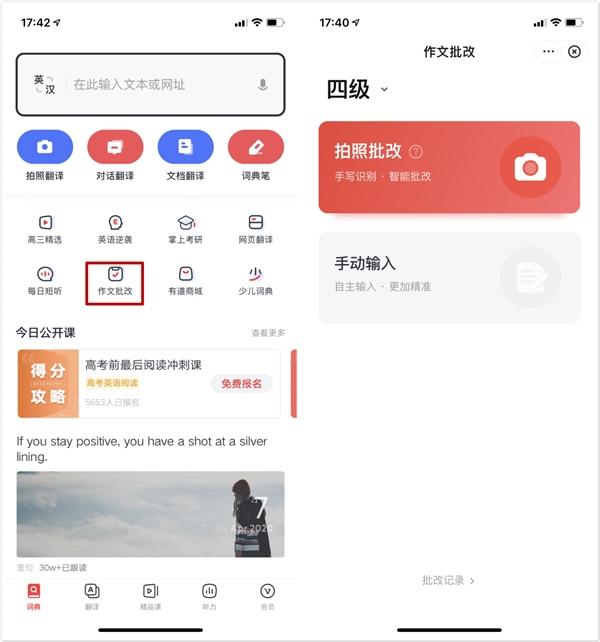600x642 pixels.
Task: Open 批改记录 correction history
Action: pos(448,580)
